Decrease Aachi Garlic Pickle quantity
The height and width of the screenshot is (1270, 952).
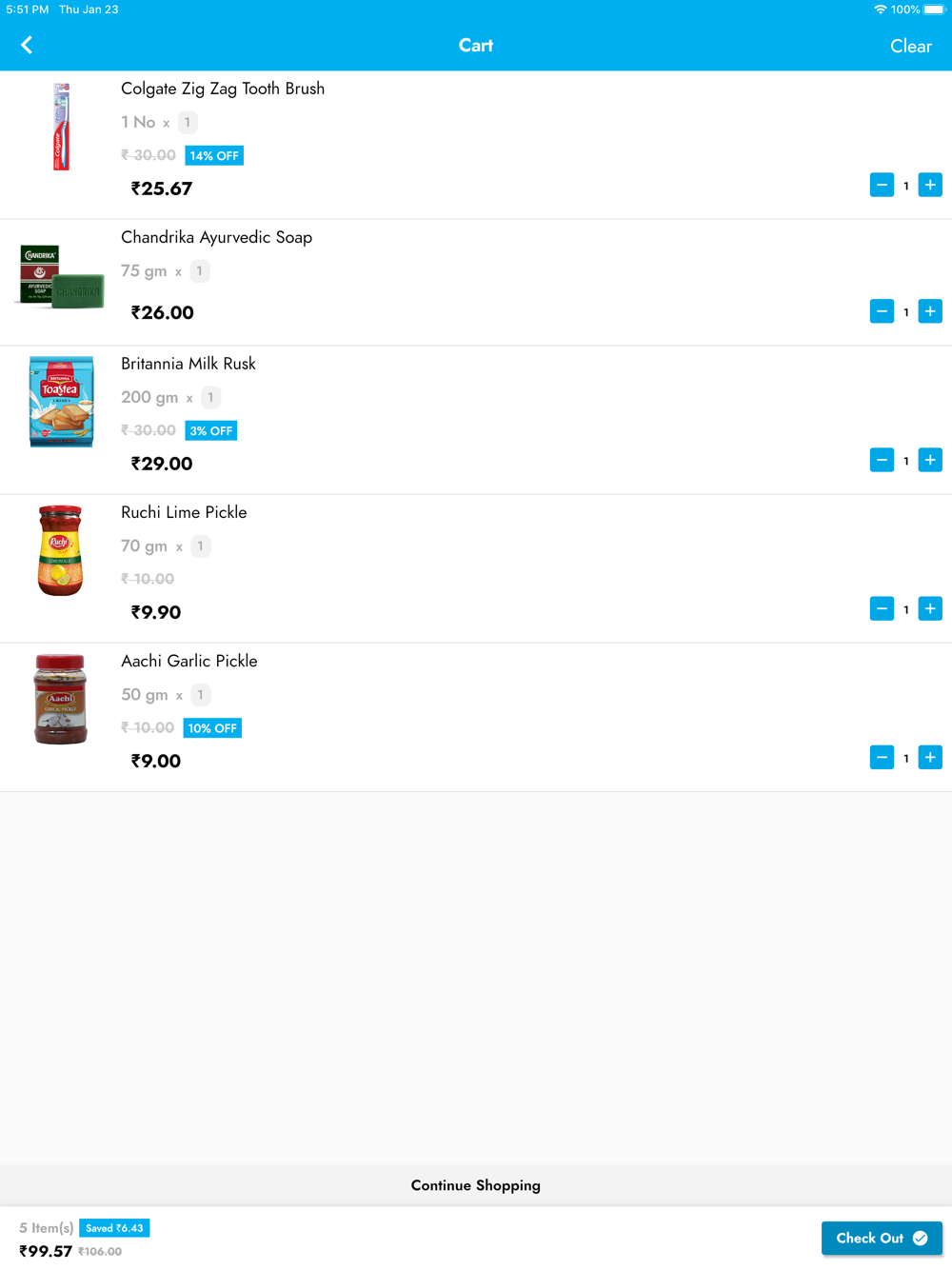click(882, 757)
